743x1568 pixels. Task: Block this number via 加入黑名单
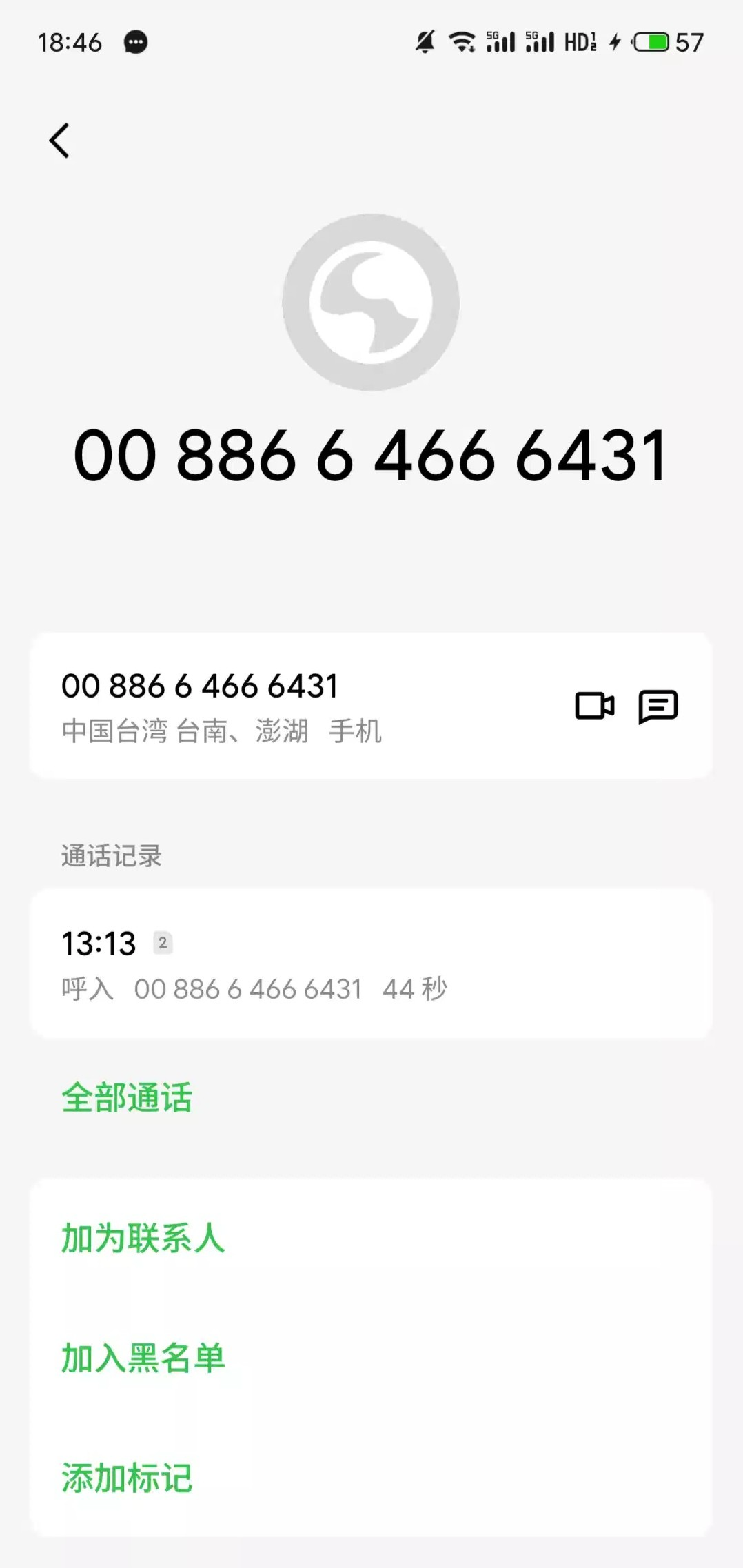pyautogui.click(x=143, y=1358)
